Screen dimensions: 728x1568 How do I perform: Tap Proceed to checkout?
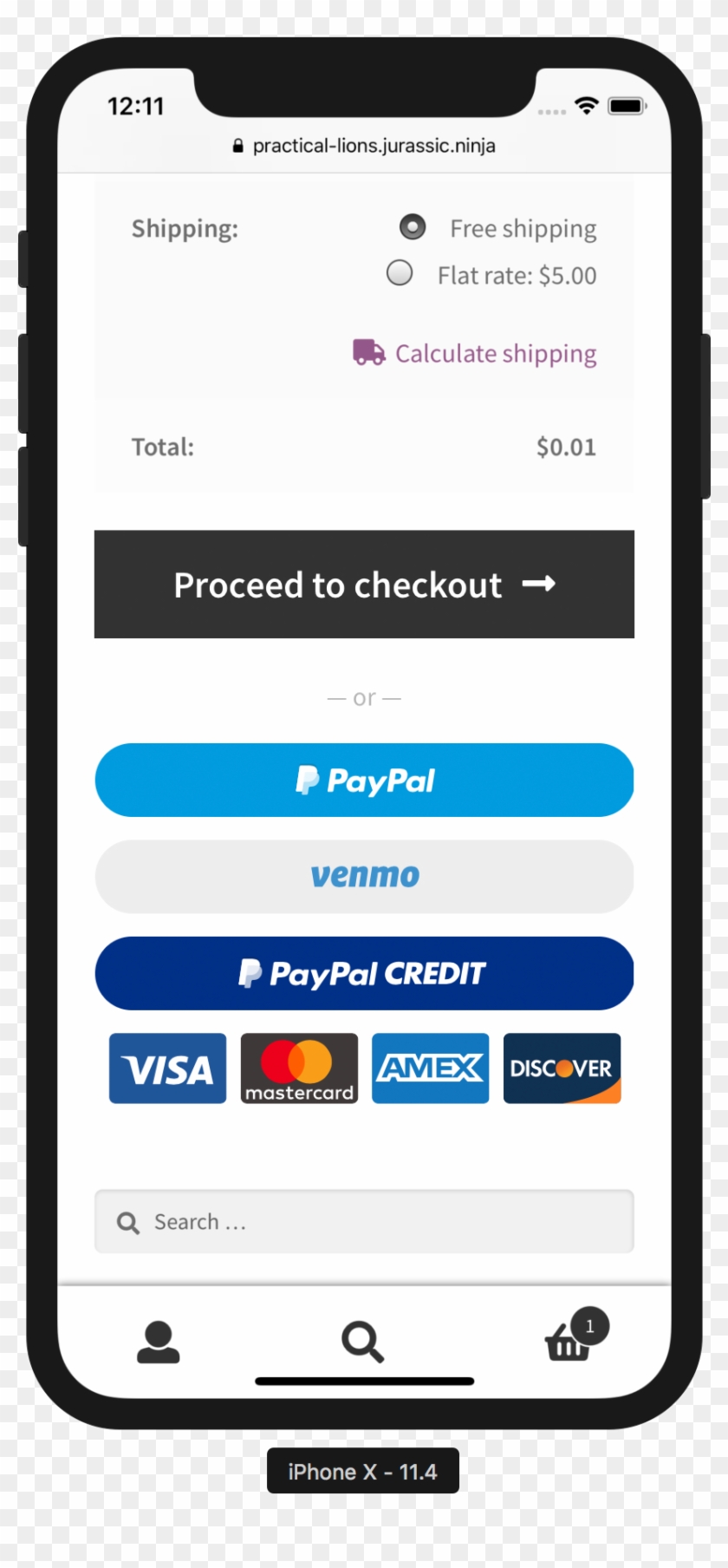364,585
